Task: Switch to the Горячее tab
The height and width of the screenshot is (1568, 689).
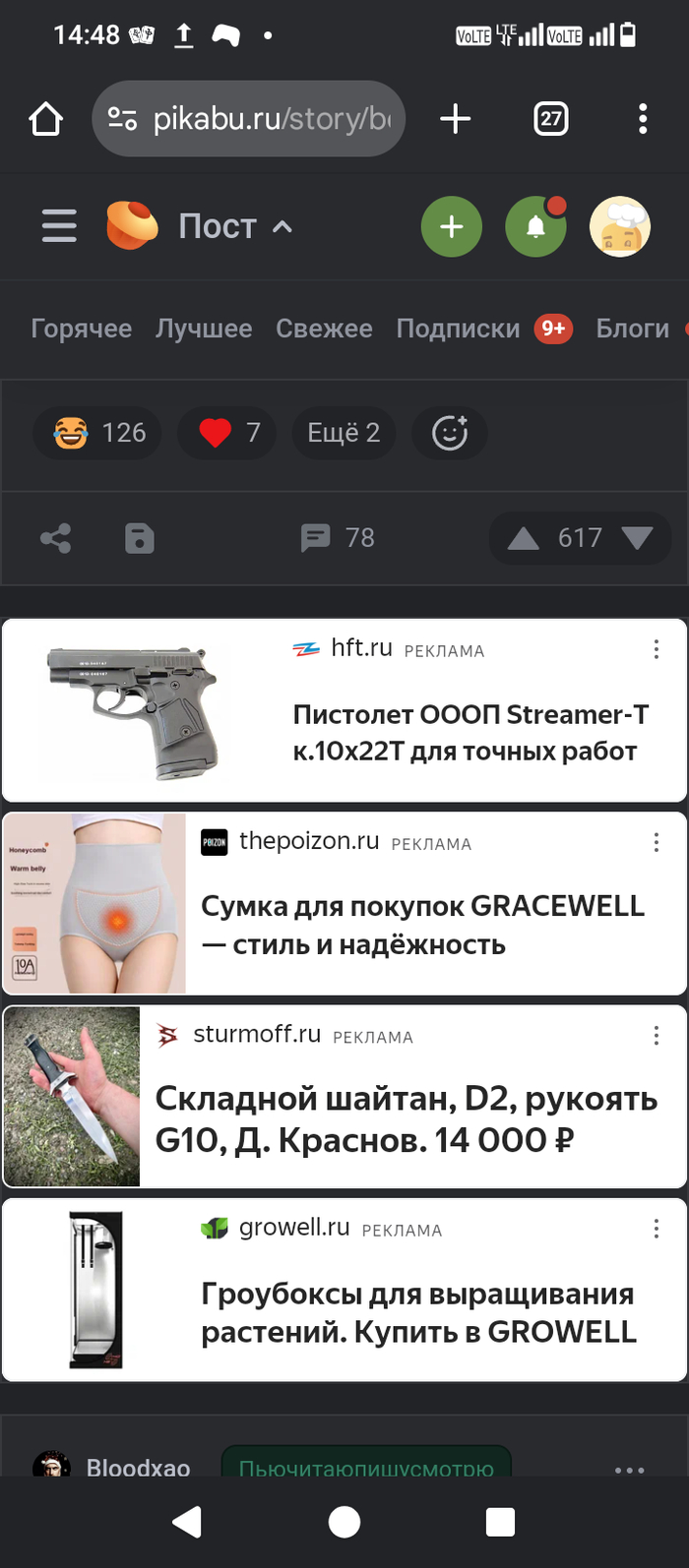Action: [x=82, y=329]
